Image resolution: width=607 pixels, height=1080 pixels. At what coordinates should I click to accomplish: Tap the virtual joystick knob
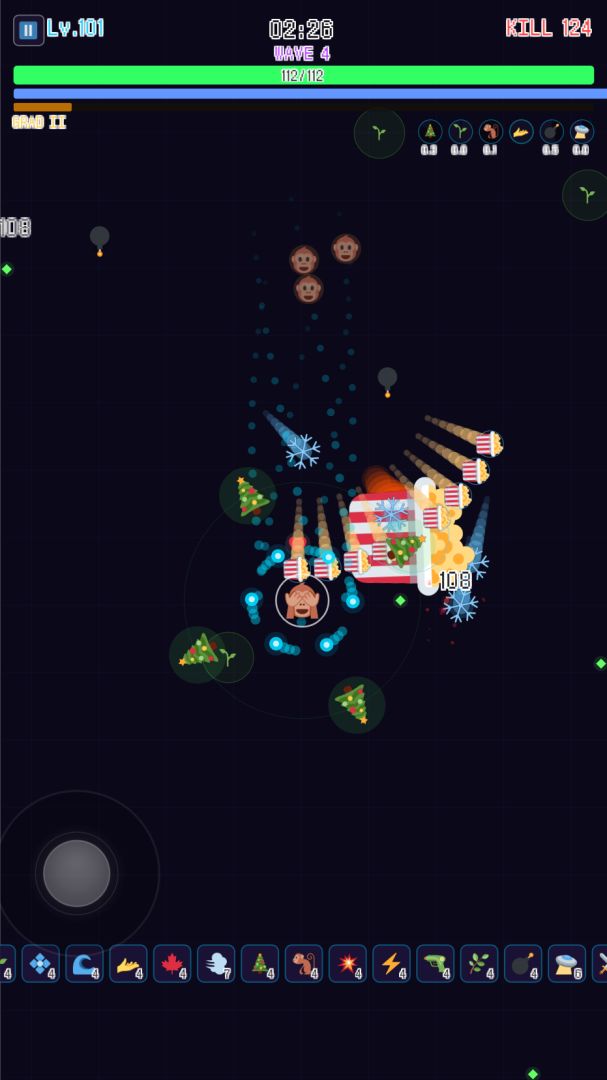click(x=77, y=873)
